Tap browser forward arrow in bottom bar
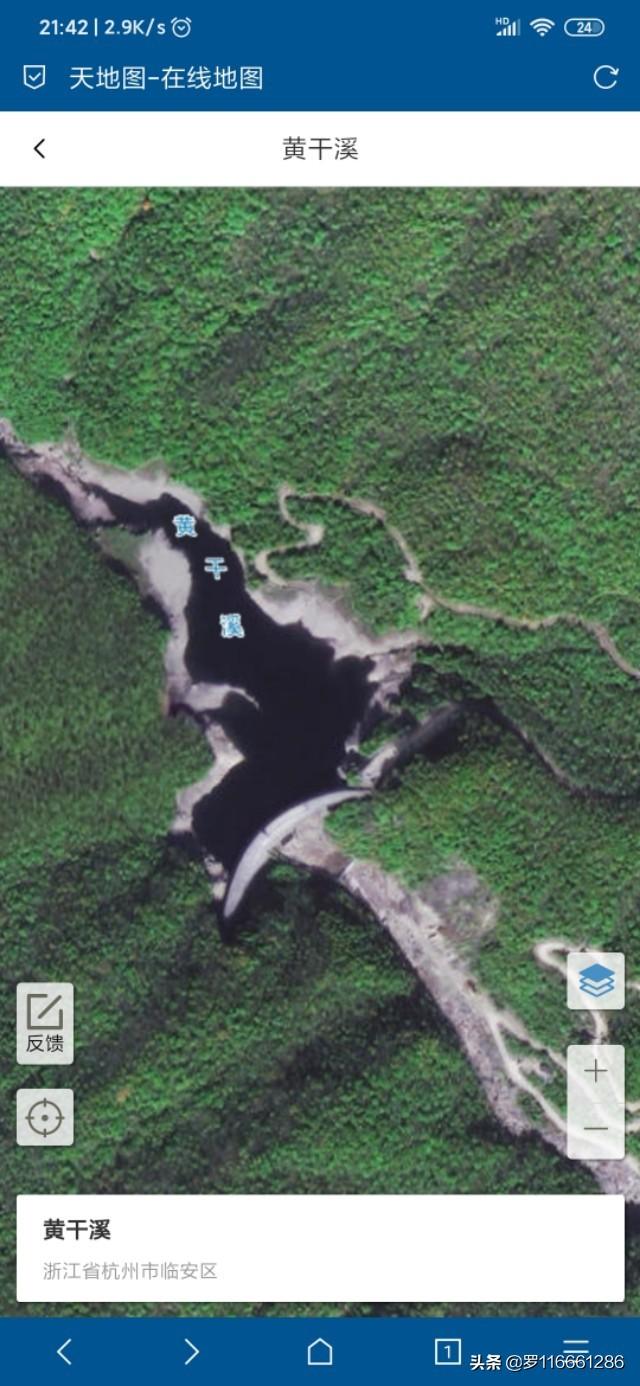This screenshot has width=640, height=1386. [x=191, y=1352]
